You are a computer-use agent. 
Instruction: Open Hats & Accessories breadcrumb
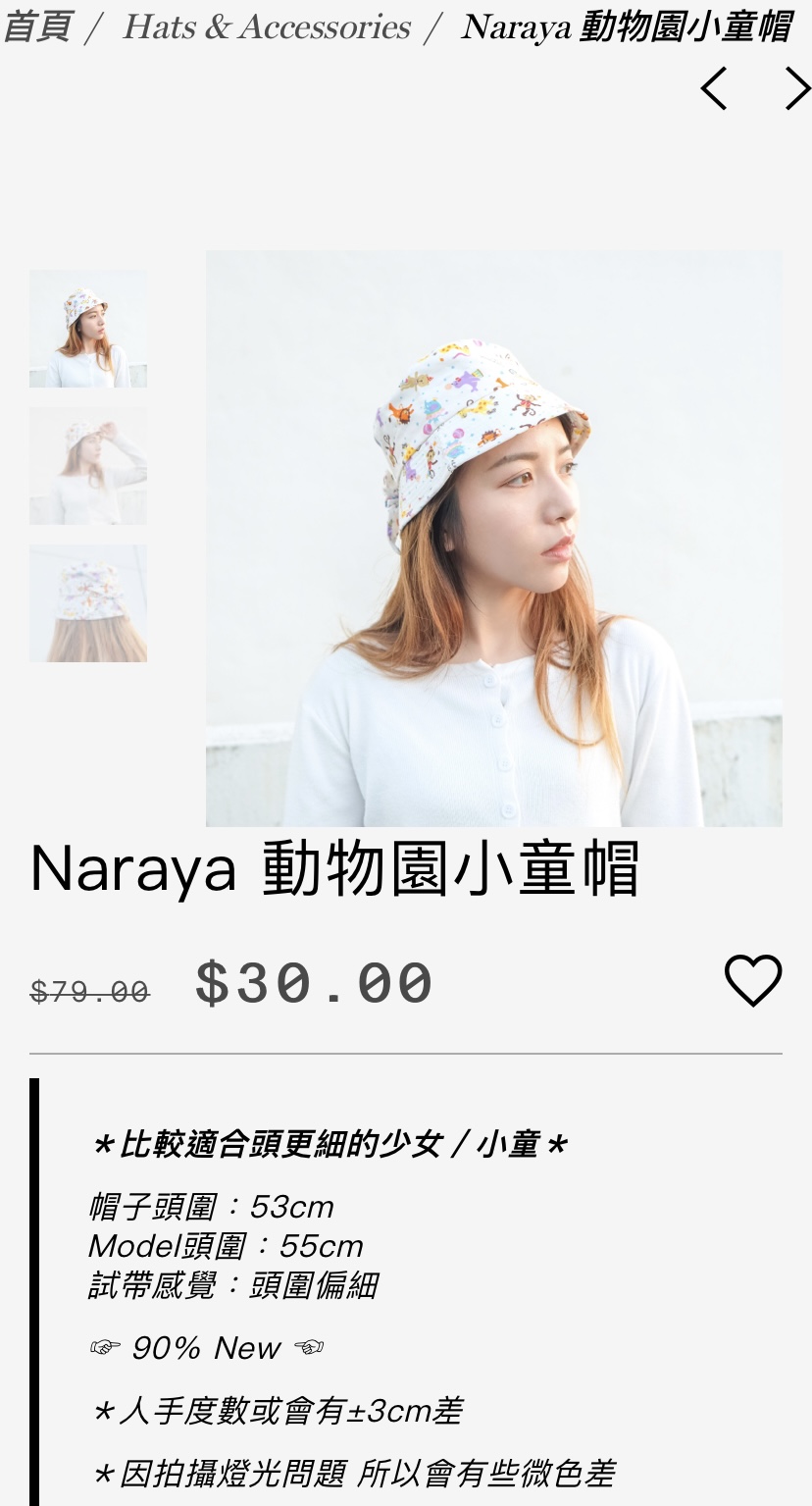point(266,27)
